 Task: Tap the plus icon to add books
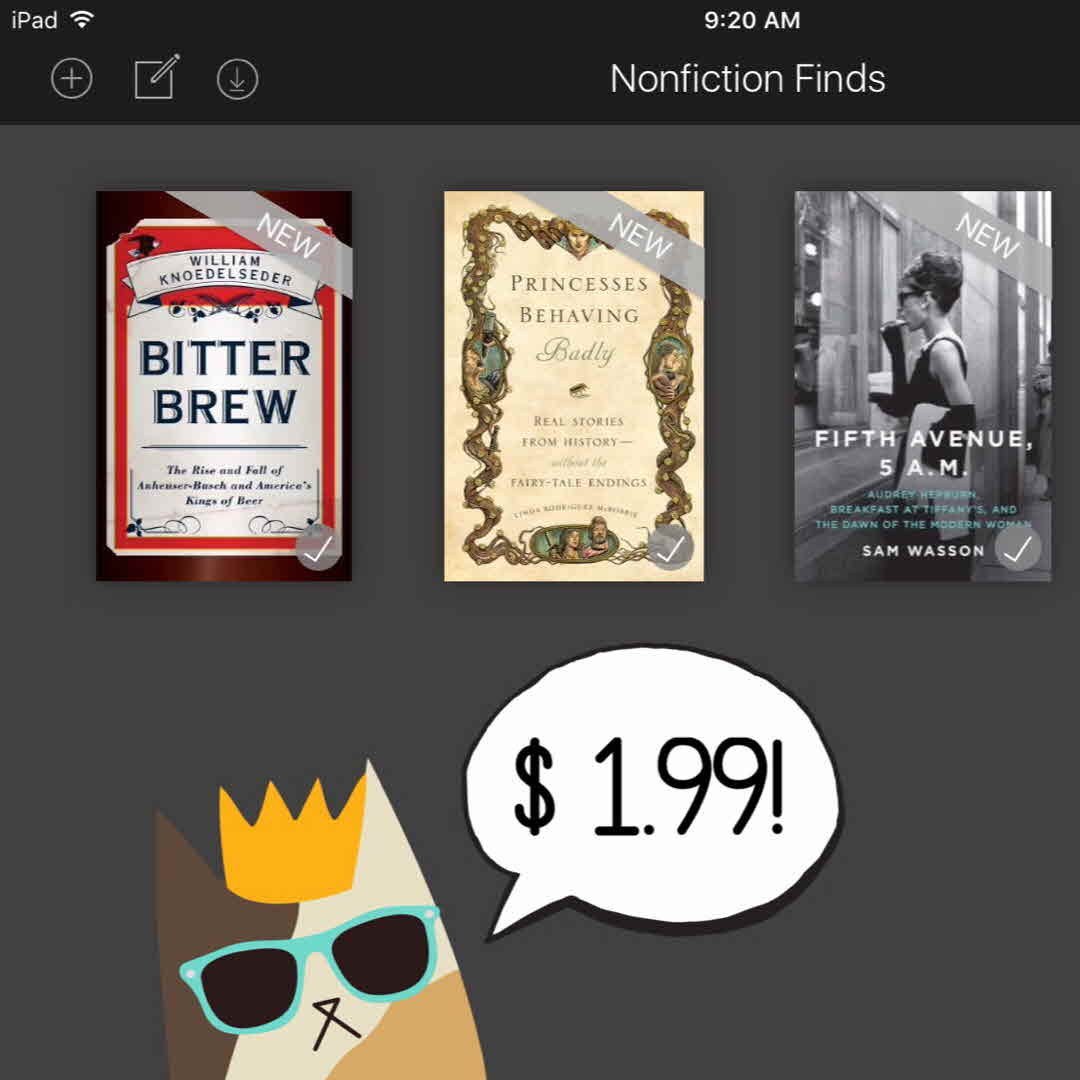click(x=72, y=79)
